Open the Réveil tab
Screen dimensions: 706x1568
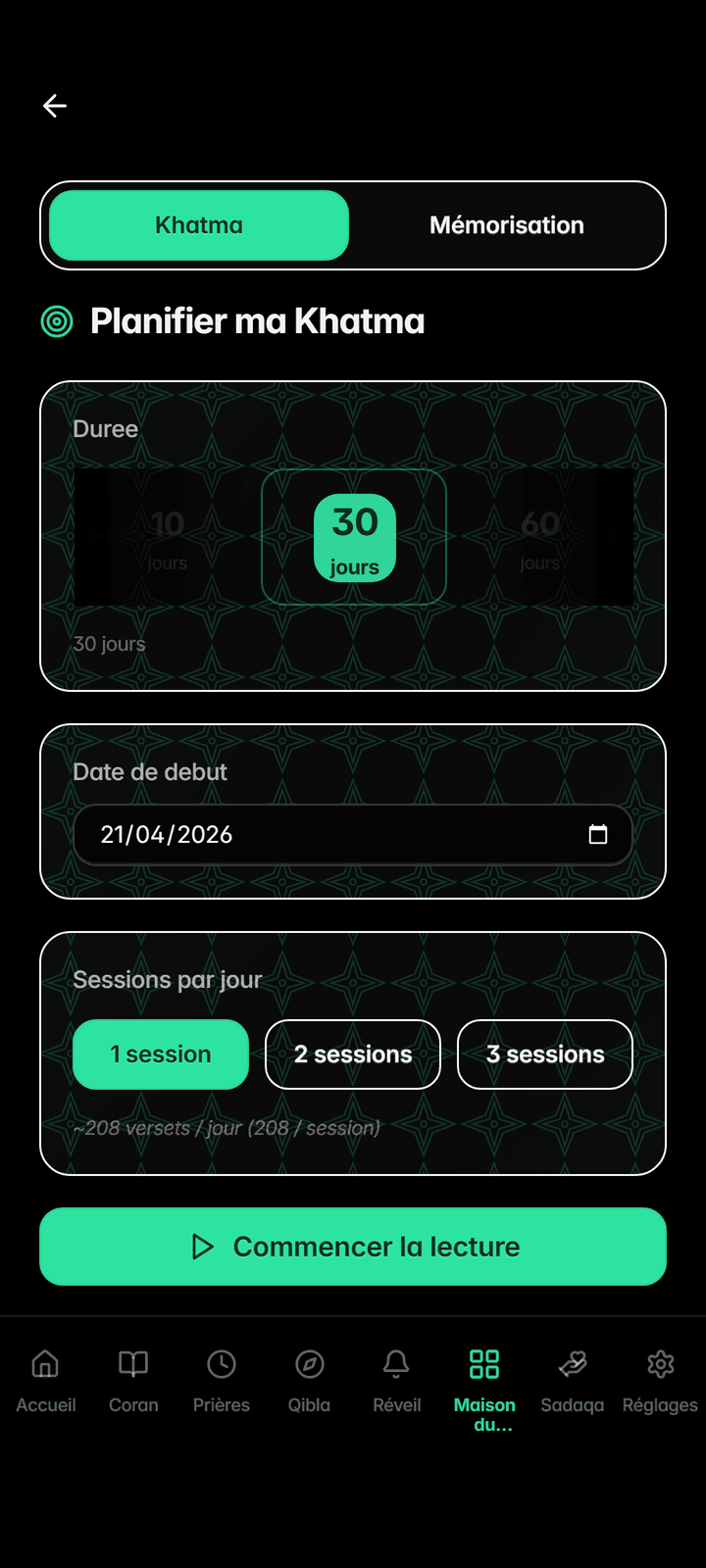coord(397,1380)
